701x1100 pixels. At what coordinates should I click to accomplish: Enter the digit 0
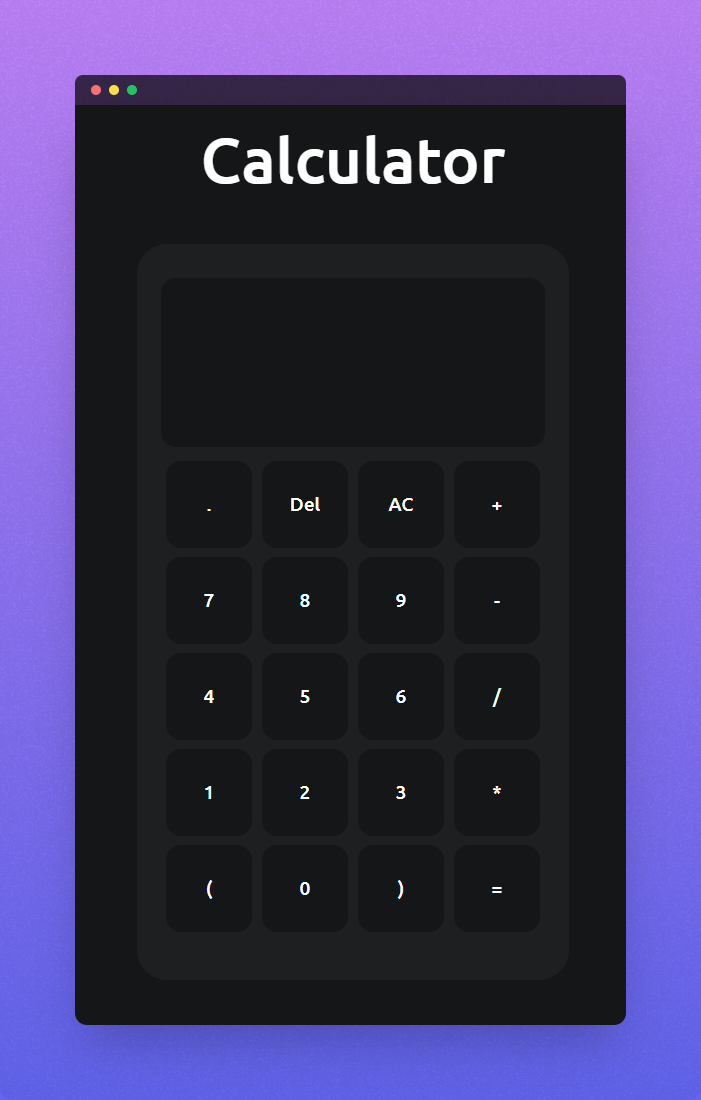coord(305,889)
